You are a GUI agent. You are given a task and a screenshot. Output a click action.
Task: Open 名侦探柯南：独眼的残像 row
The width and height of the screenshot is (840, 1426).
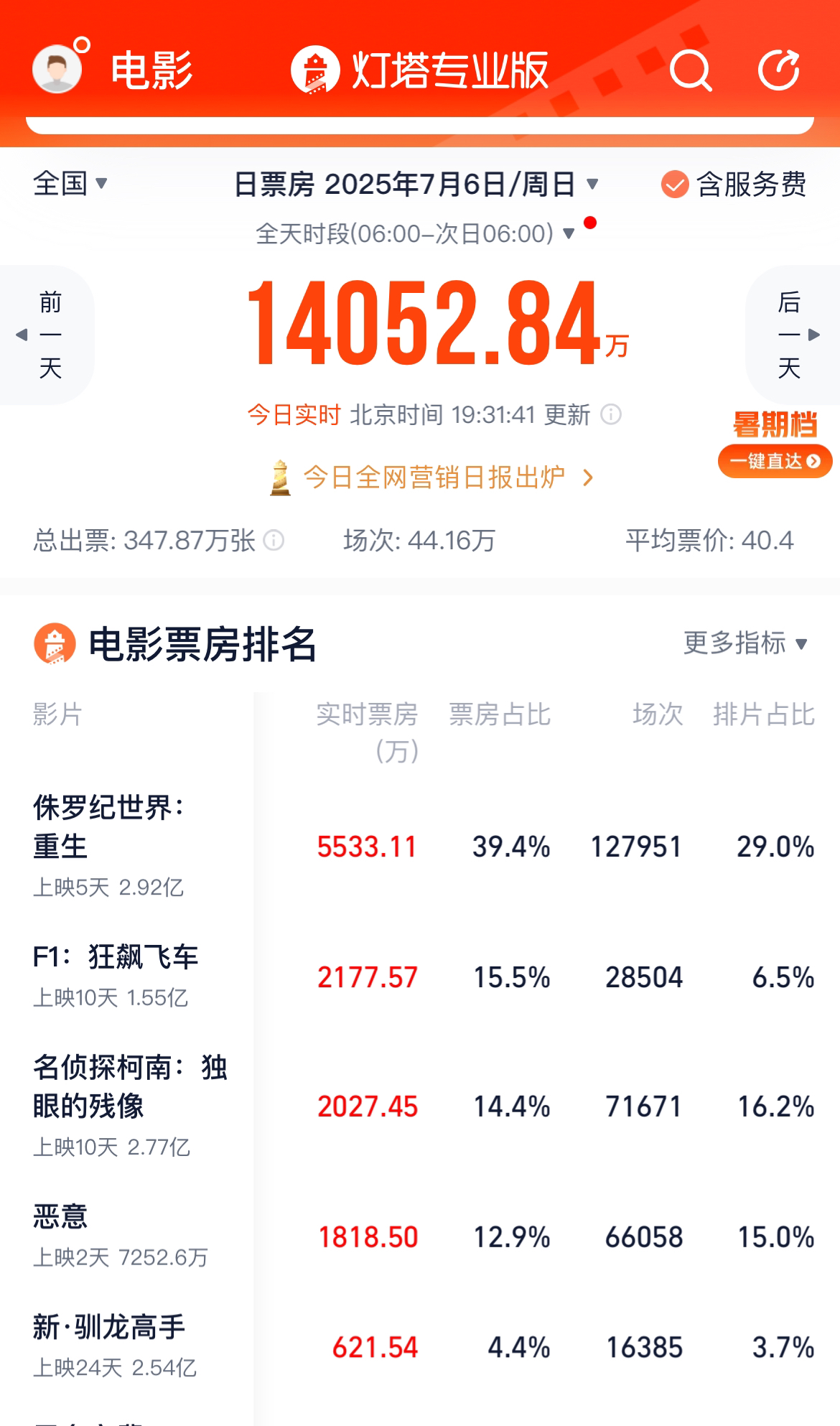click(420, 1106)
